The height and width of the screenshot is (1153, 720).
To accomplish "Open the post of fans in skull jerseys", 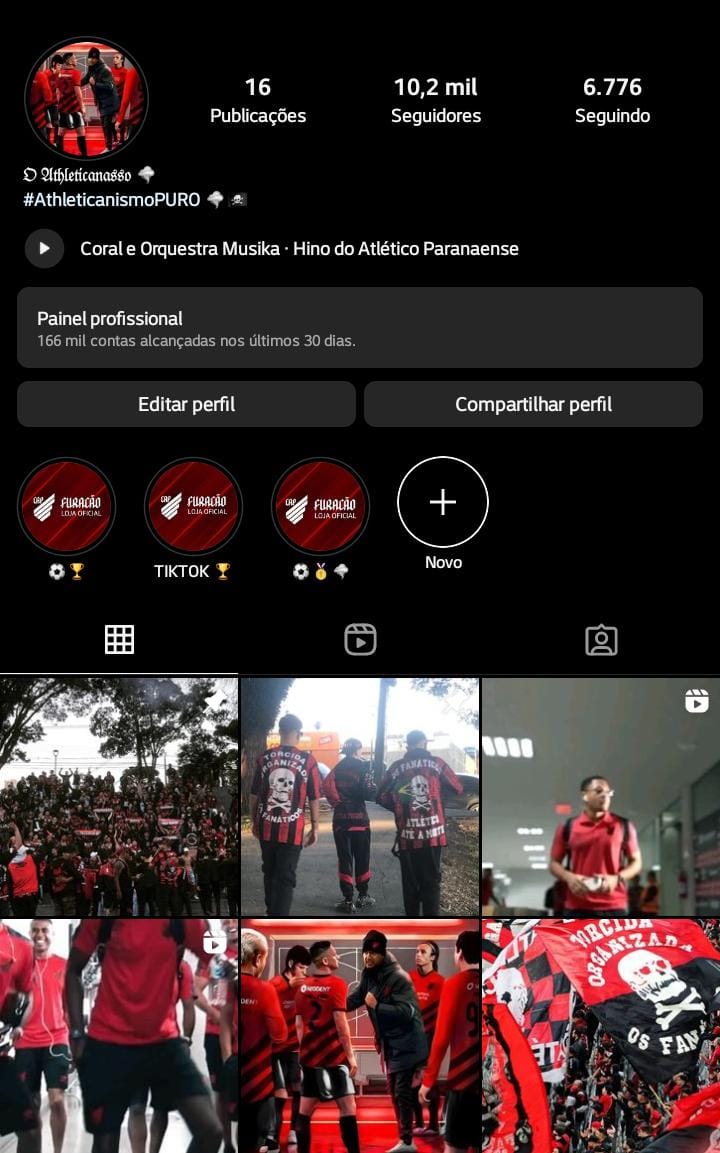I will pos(360,796).
